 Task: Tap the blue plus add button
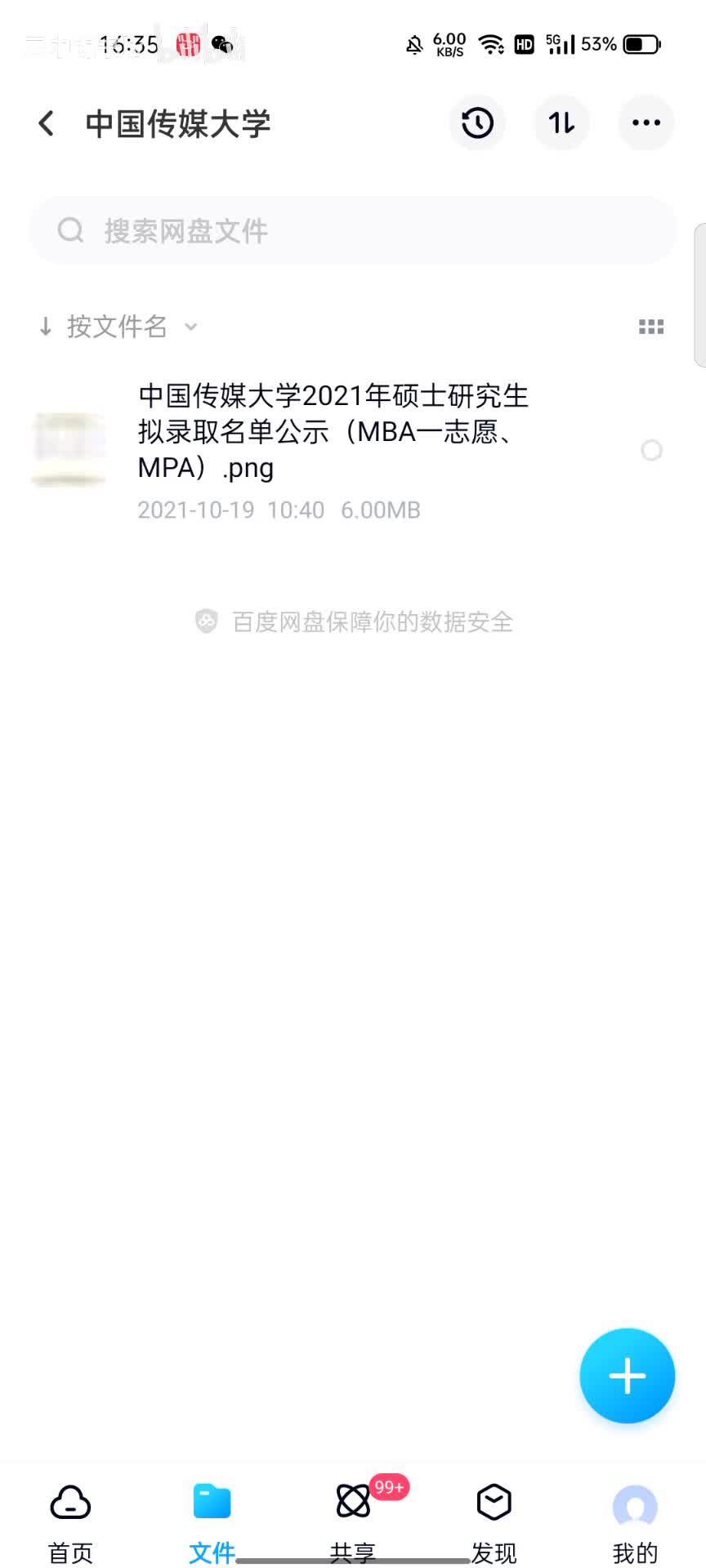tap(627, 1376)
